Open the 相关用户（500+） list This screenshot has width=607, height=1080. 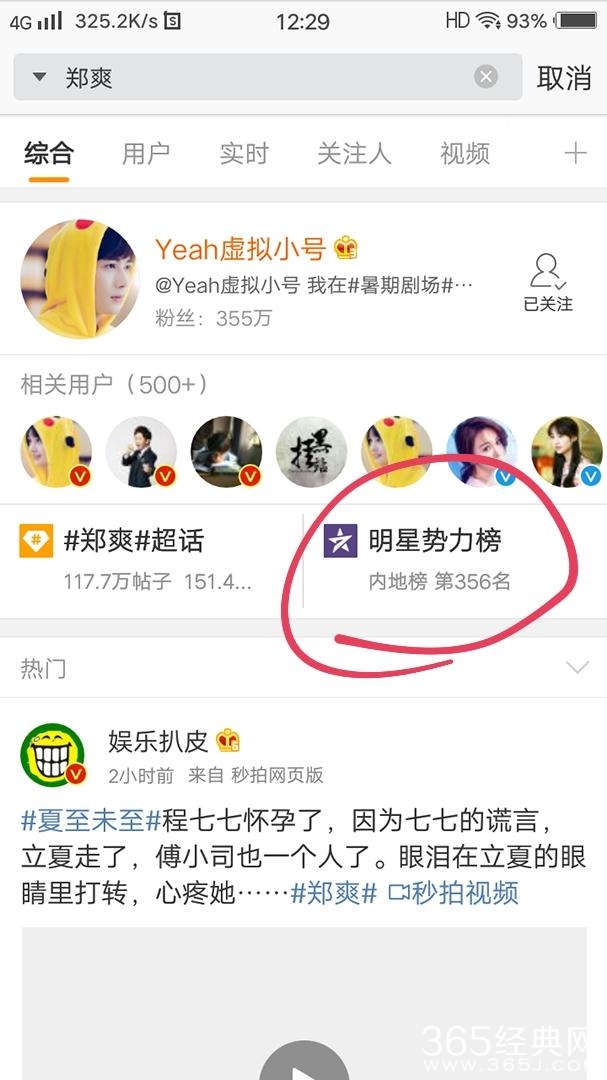click(x=113, y=384)
